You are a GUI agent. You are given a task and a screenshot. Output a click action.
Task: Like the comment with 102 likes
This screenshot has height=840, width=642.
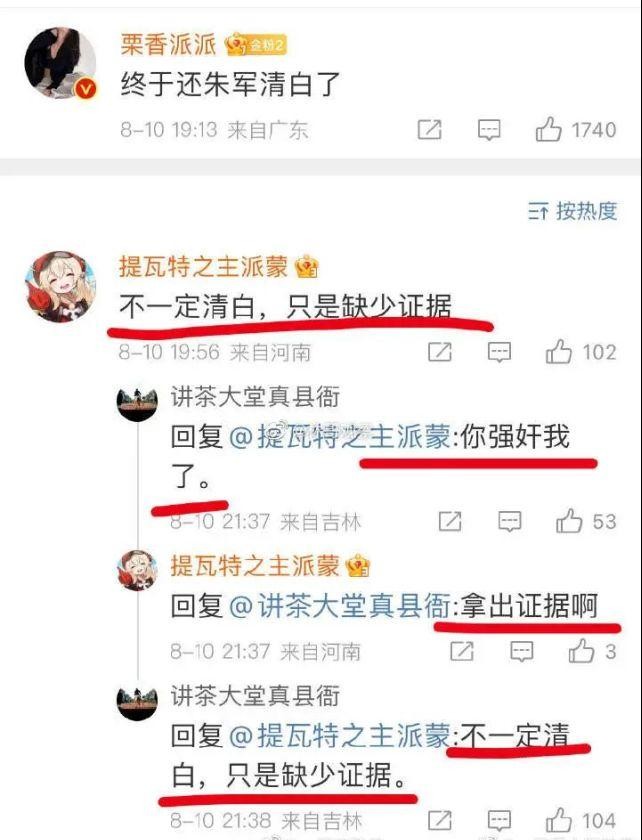coord(559,352)
